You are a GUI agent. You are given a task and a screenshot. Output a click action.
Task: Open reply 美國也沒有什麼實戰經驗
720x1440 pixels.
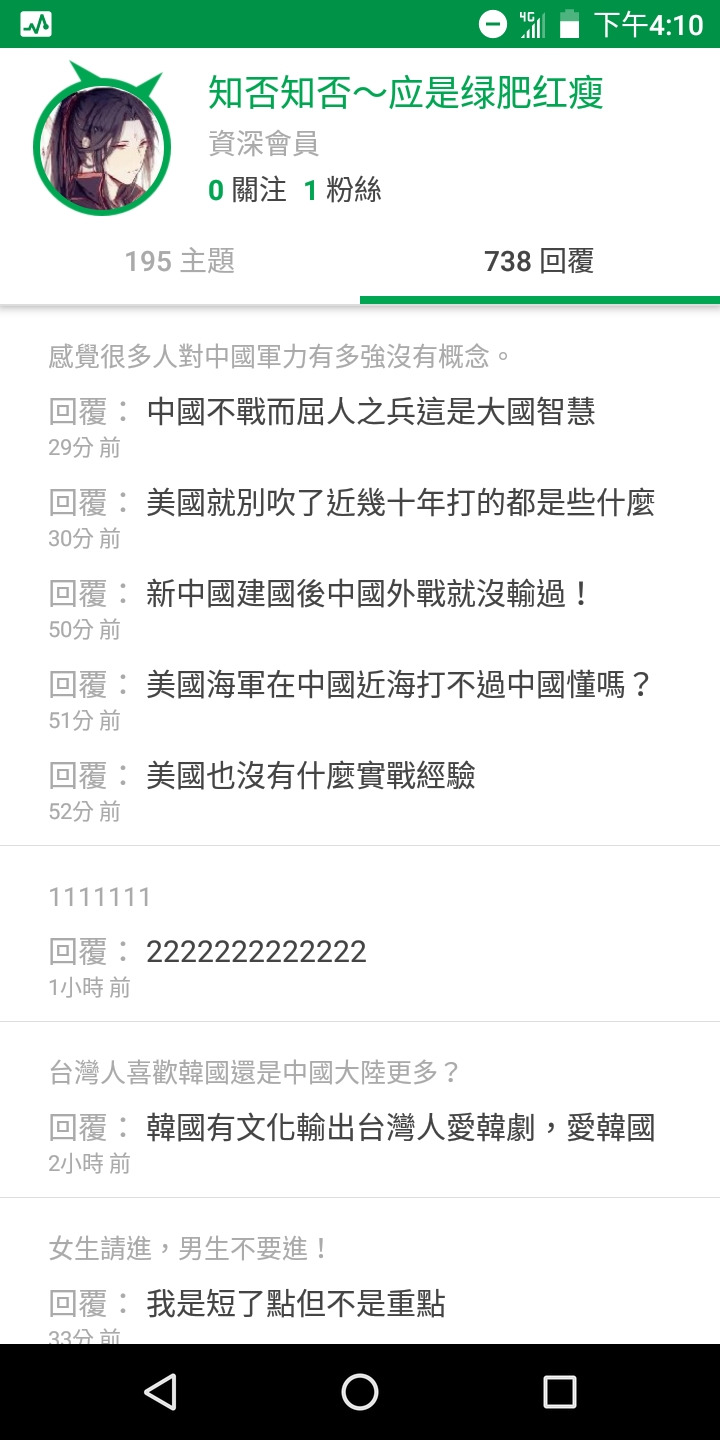pos(310,776)
